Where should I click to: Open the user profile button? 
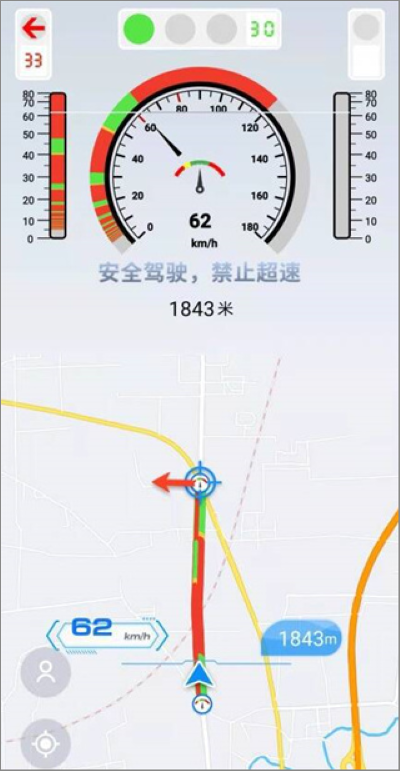(x=46, y=672)
